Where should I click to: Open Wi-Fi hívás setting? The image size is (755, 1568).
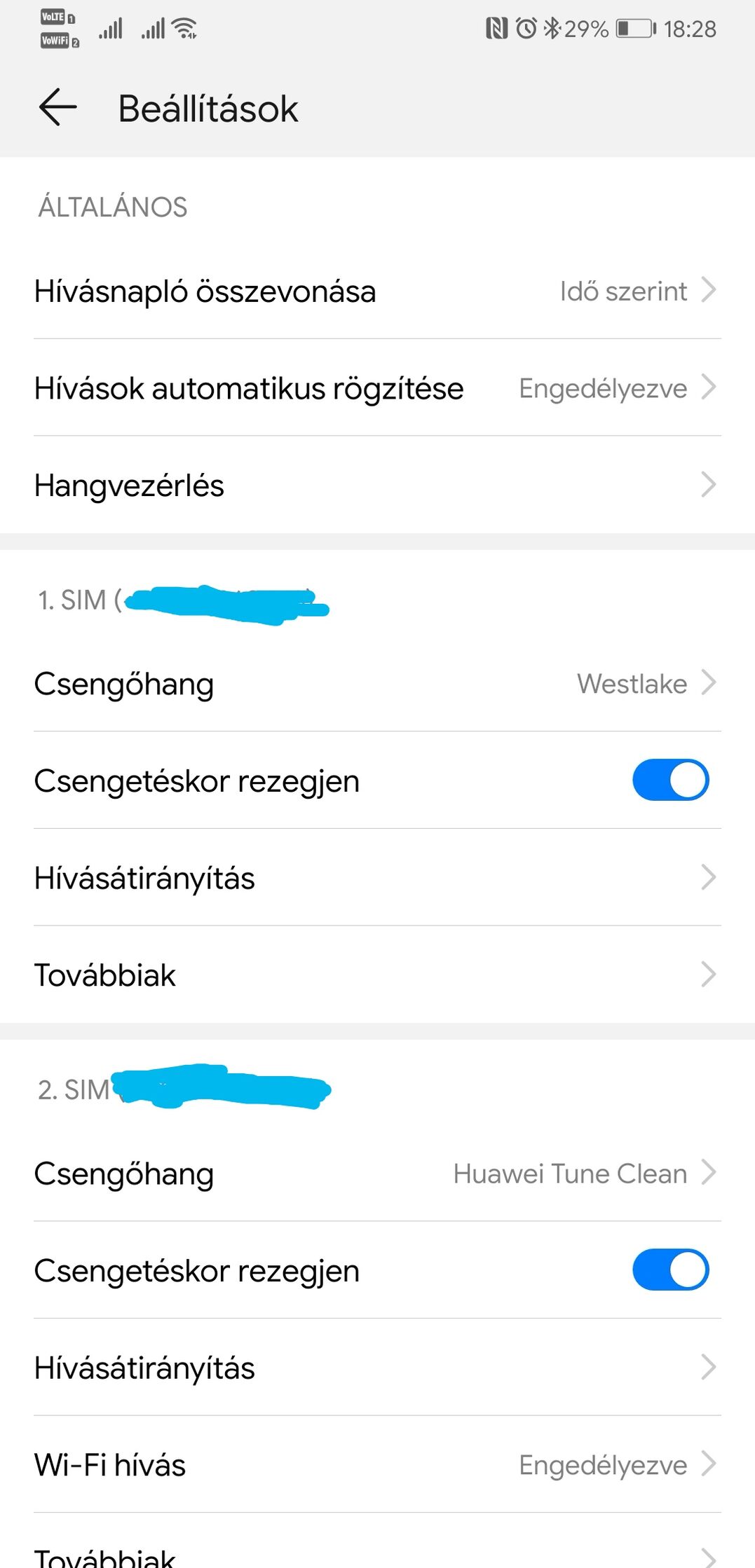point(377,1464)
